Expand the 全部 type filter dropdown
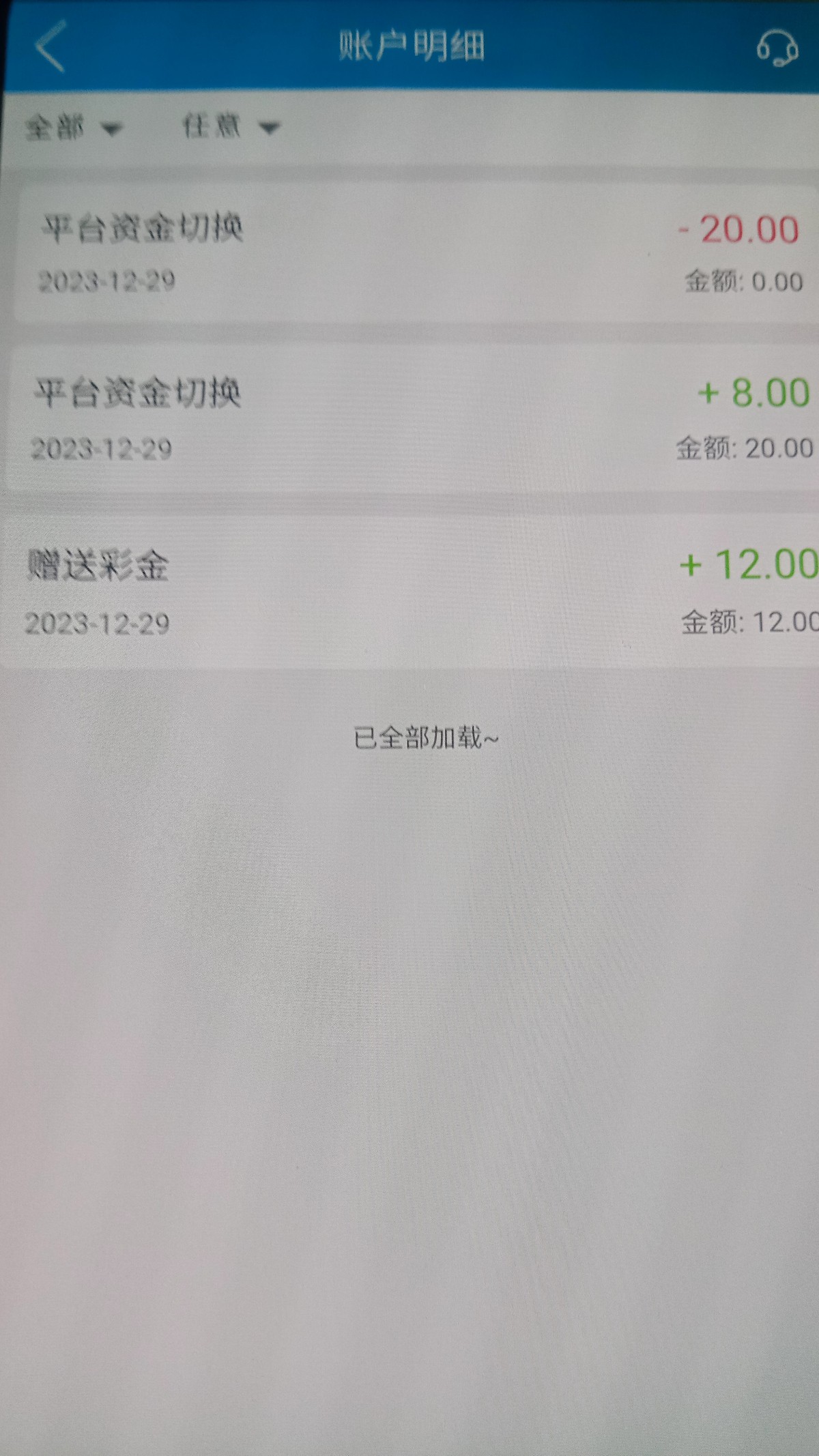The width and height of the screenshot is (819, 1456). [x=73, y=128]
